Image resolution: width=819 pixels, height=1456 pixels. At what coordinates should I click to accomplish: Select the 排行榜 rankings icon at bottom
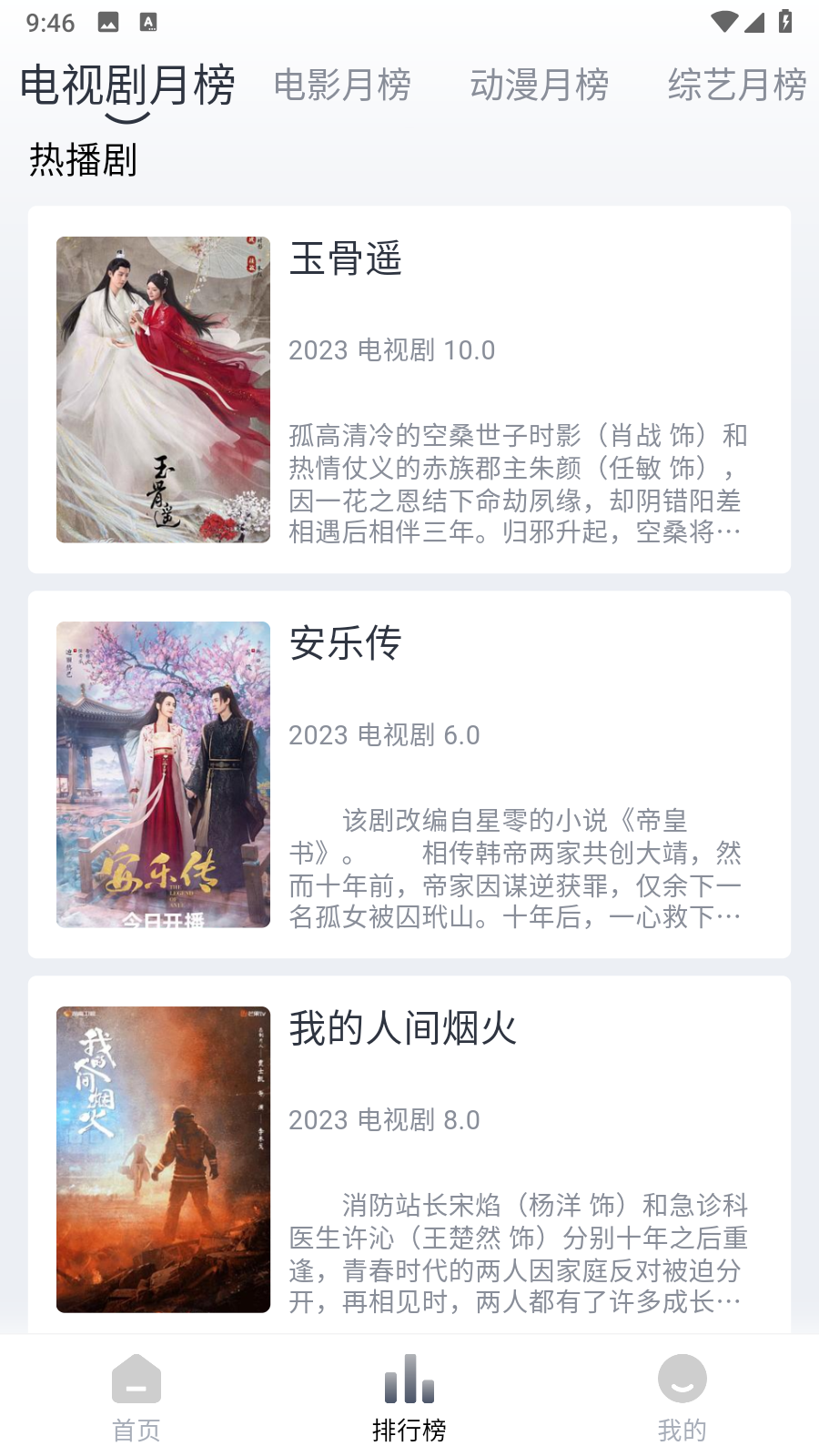click(x=408, y=1379)
